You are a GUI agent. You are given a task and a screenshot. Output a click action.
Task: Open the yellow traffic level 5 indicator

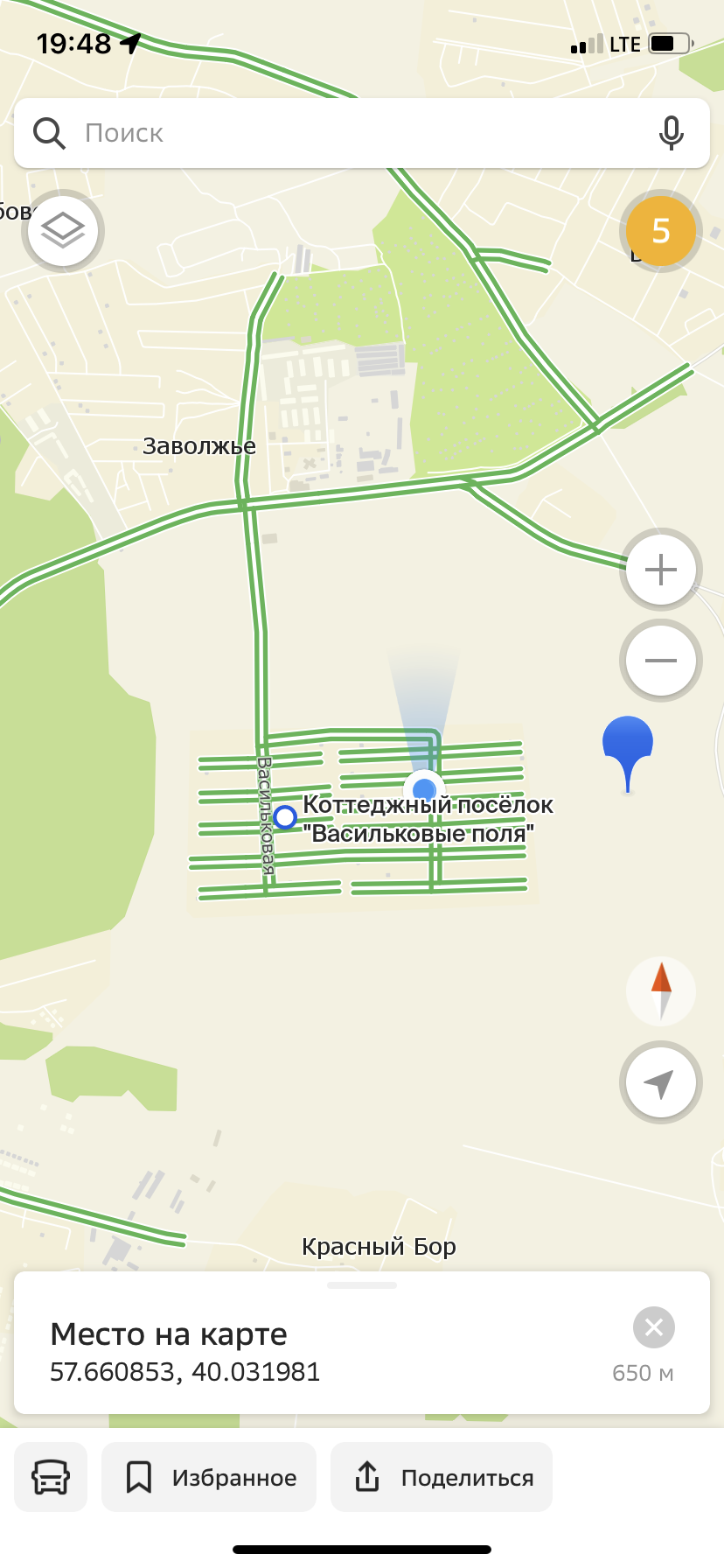click(661, 231)
